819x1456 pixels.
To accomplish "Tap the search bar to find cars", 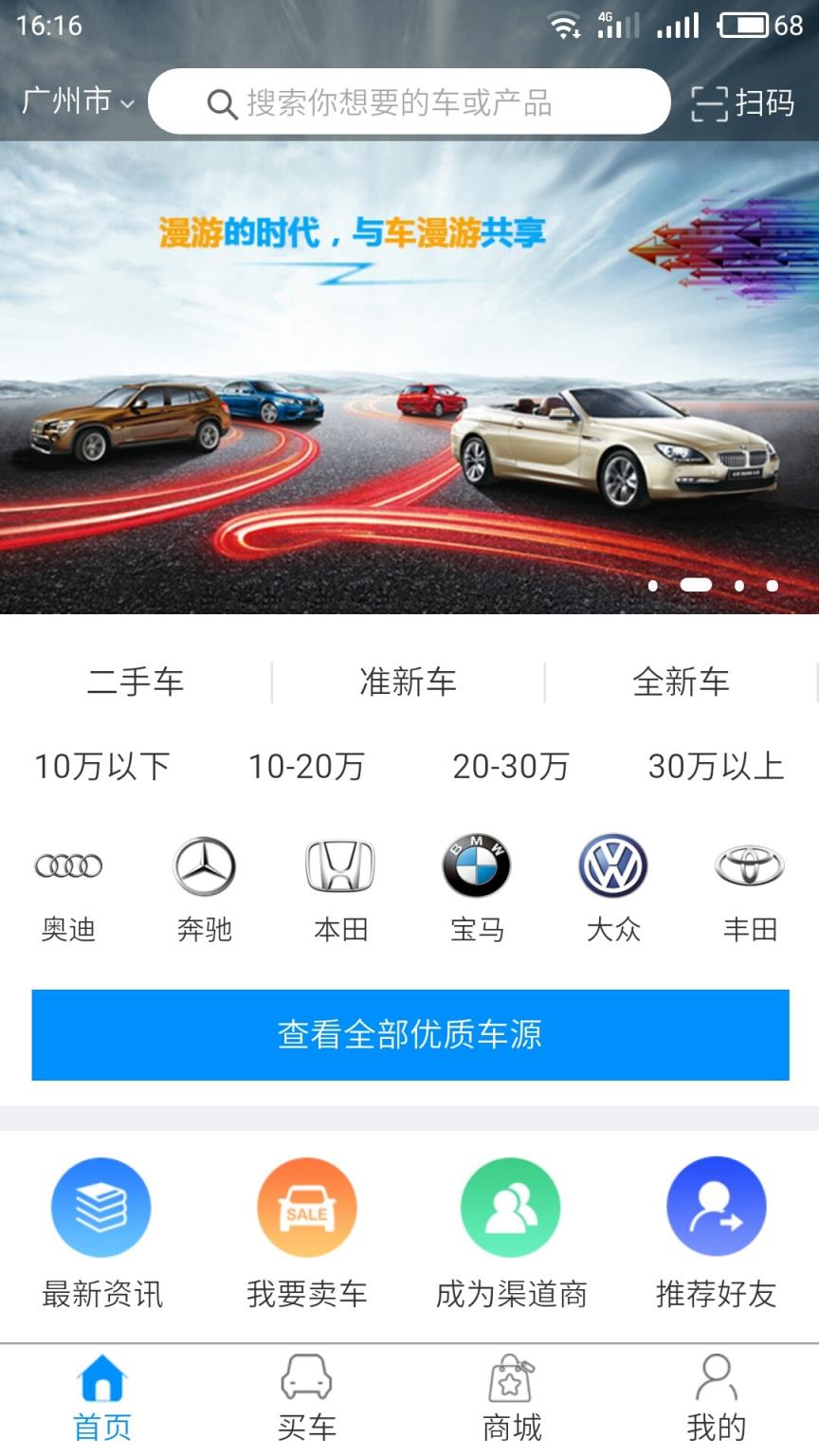I will coord(409,101).
